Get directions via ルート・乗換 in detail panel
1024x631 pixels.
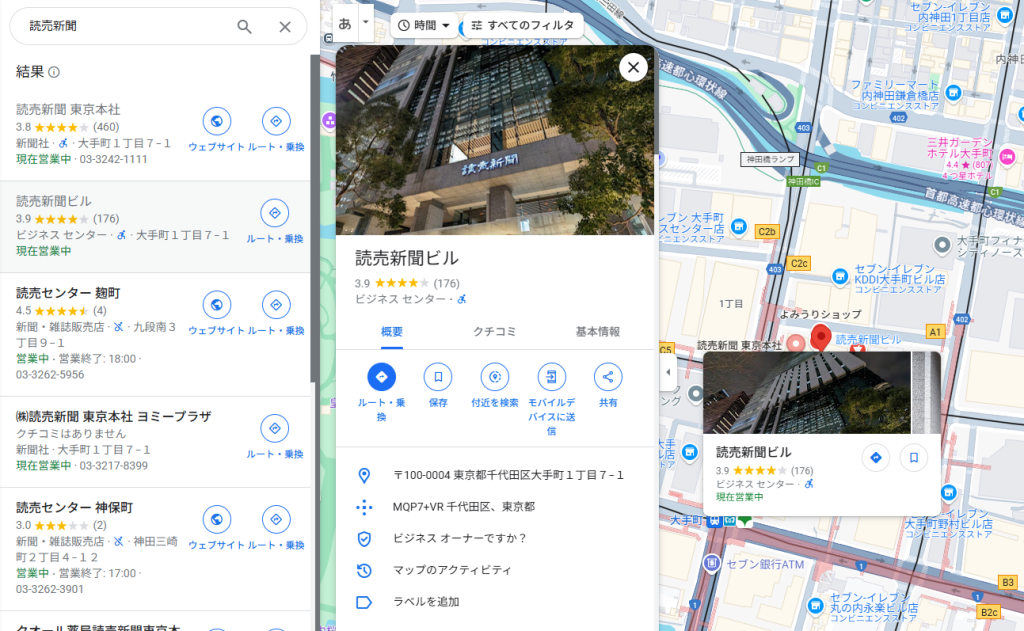[x=380, y=377]
